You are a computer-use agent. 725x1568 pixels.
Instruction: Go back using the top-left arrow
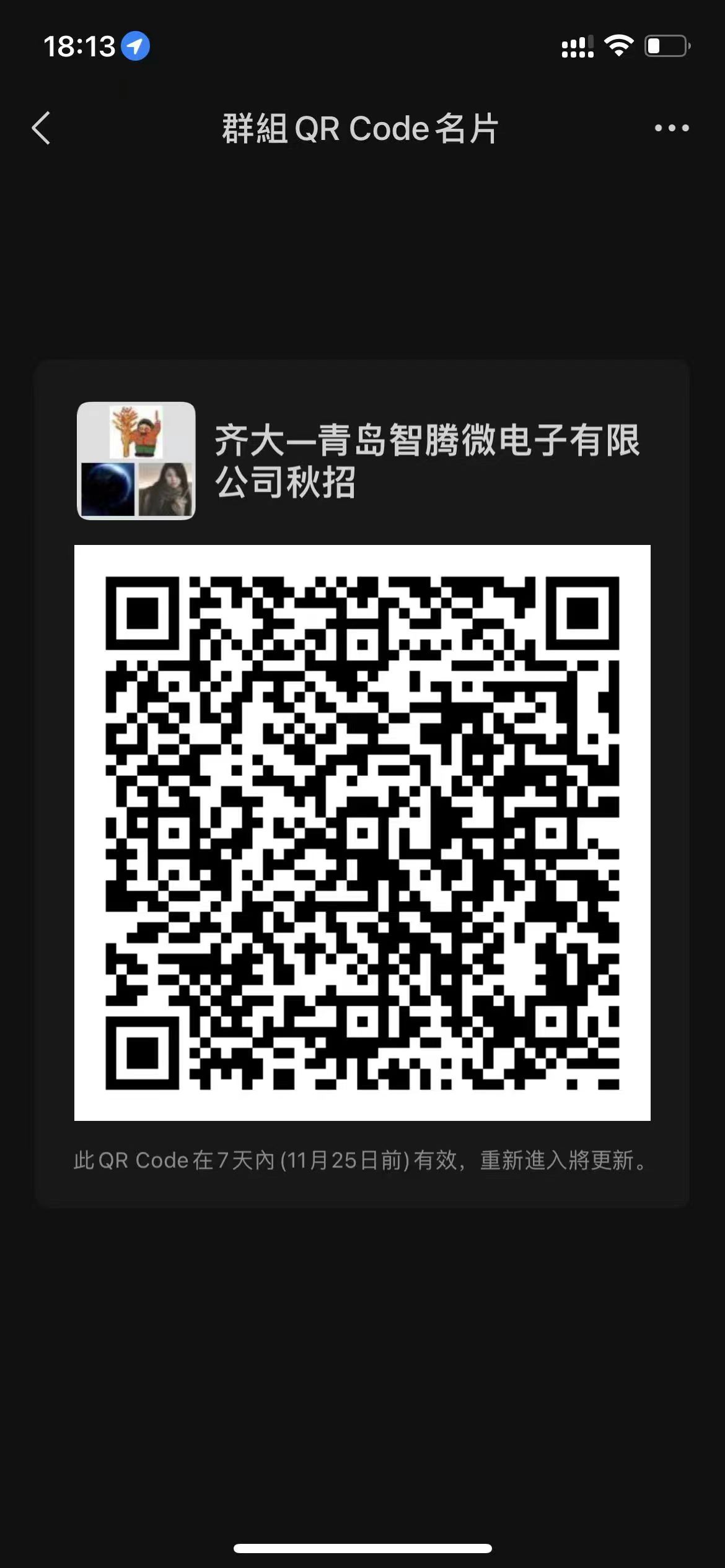tap(42, 128)
